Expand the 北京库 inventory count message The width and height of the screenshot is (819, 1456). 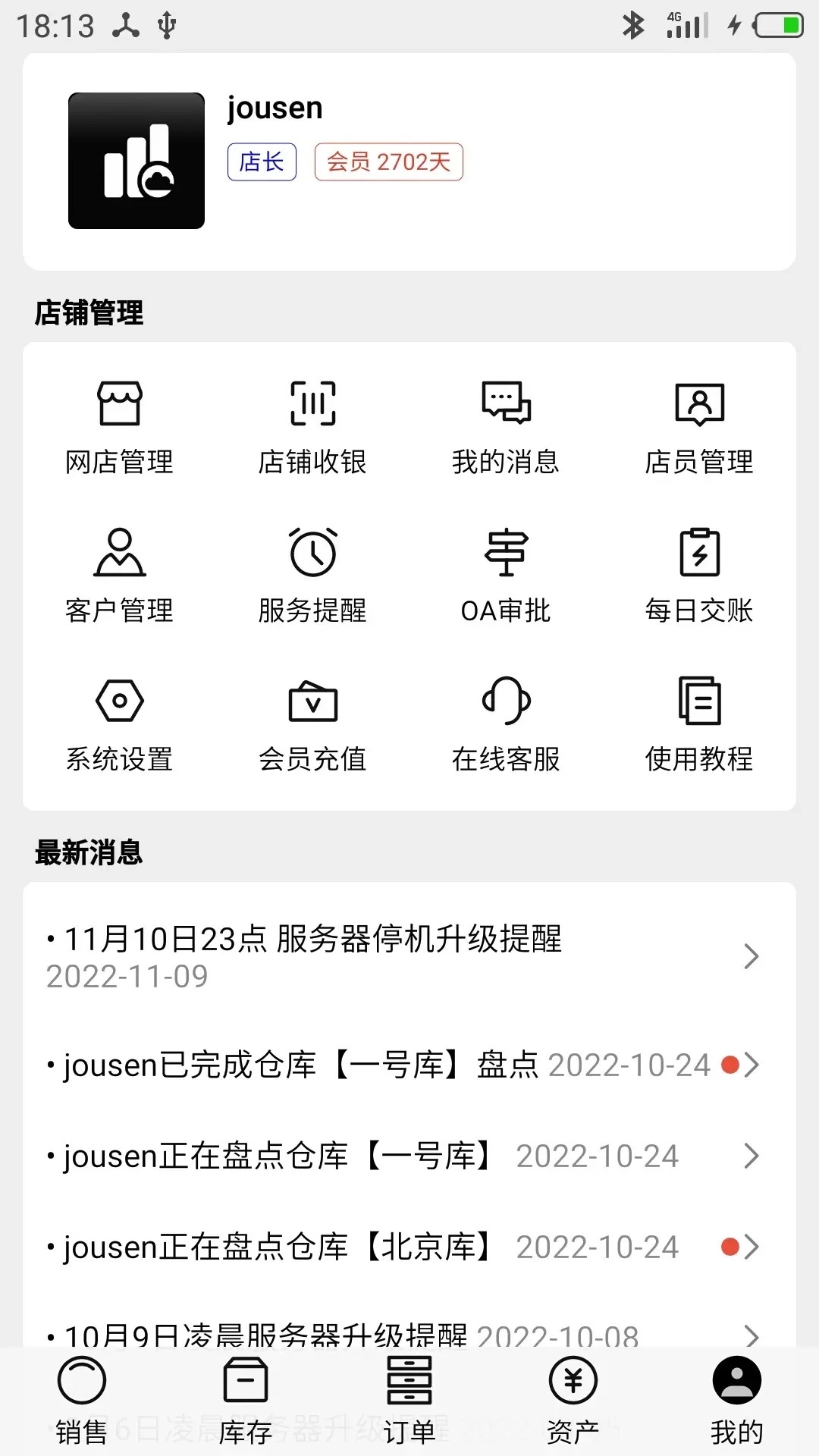409,1247
